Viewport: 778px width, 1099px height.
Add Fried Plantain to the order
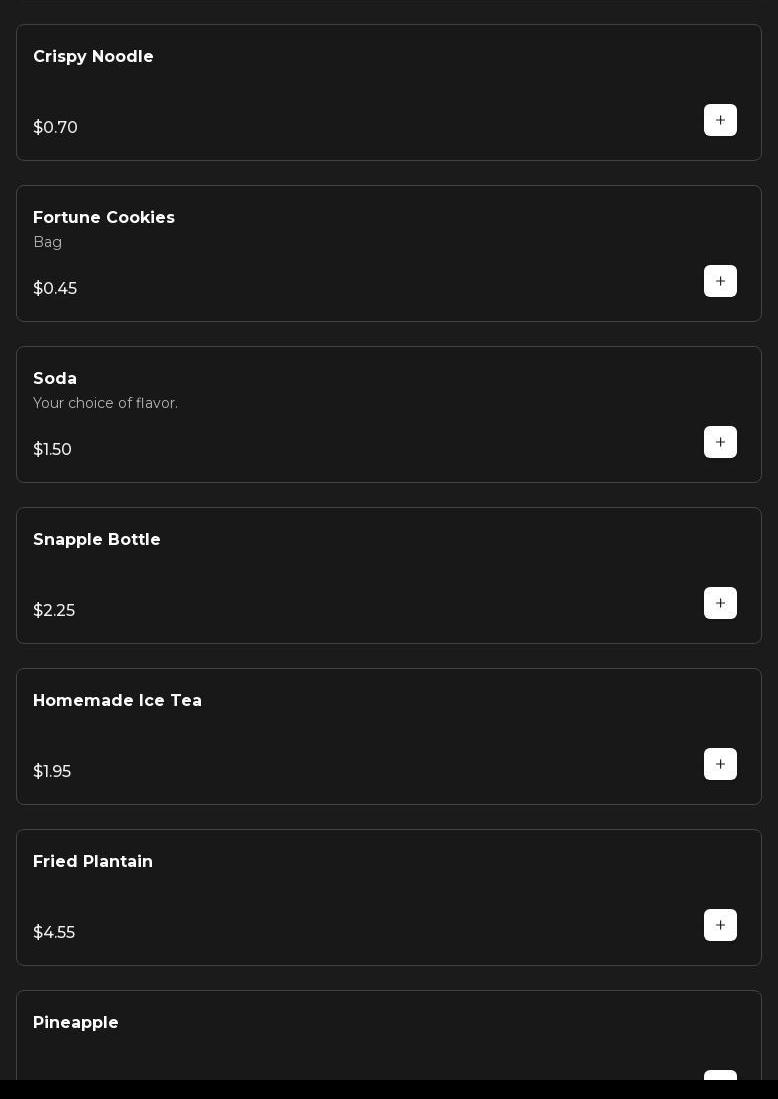click(720, 925)
